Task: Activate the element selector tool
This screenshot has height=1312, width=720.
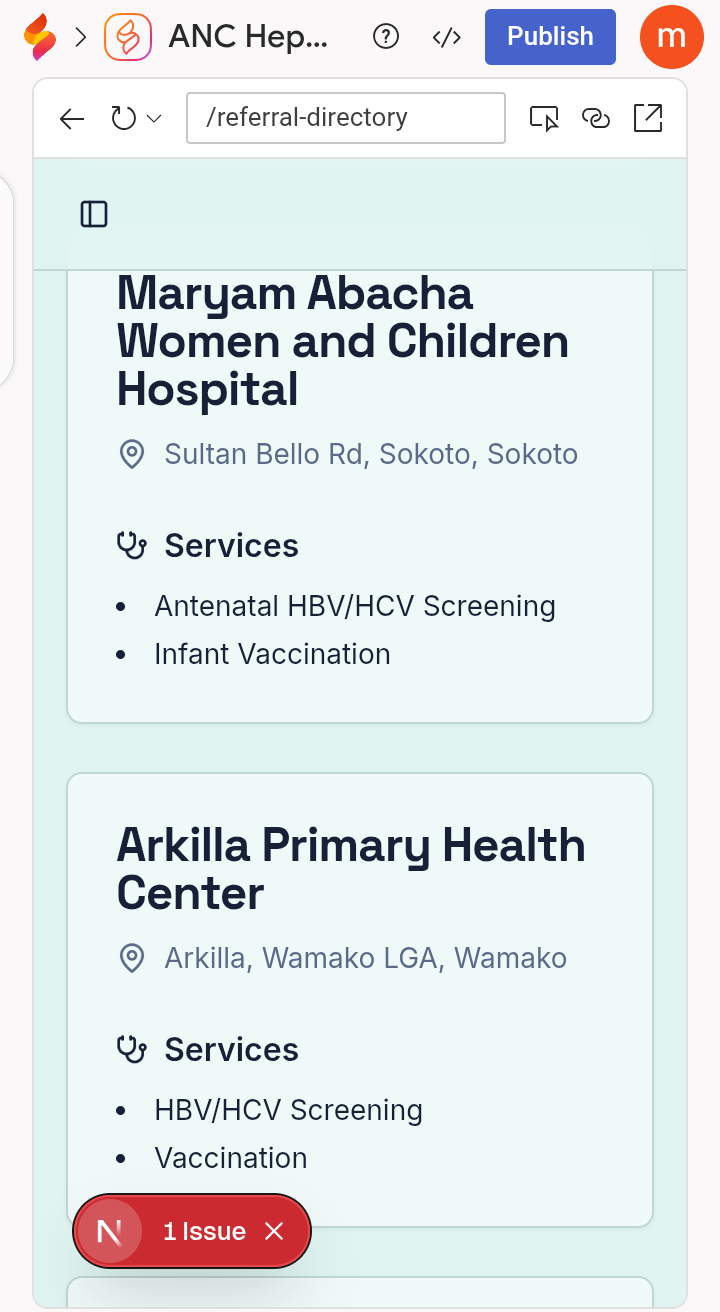Action: point(544,118)
